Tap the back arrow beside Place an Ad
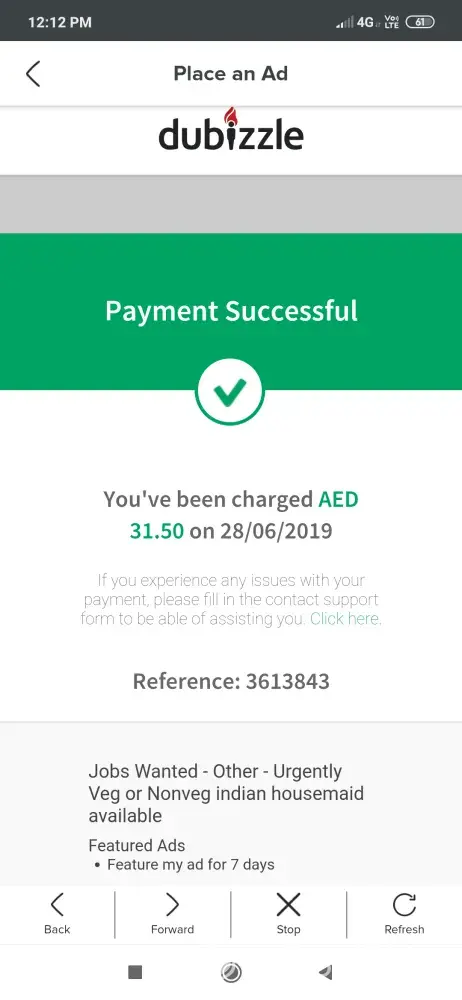This screenshot has width=462, height=1000. [33, 74]
